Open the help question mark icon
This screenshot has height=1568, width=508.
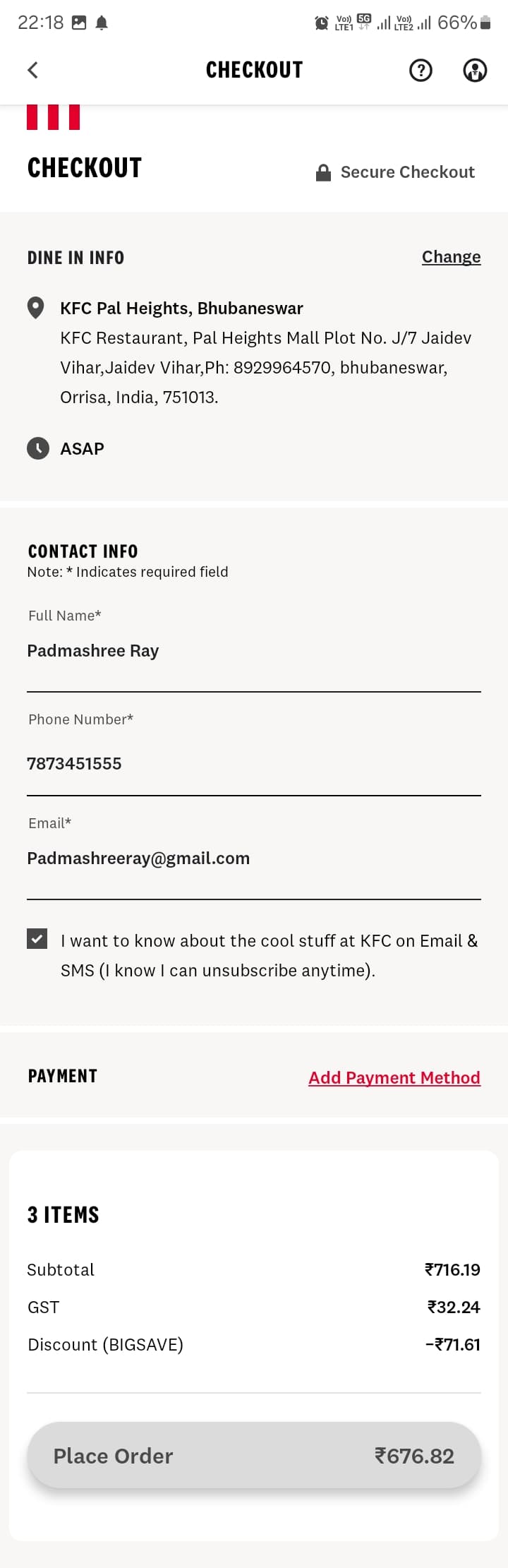click(x=421, y=70)
